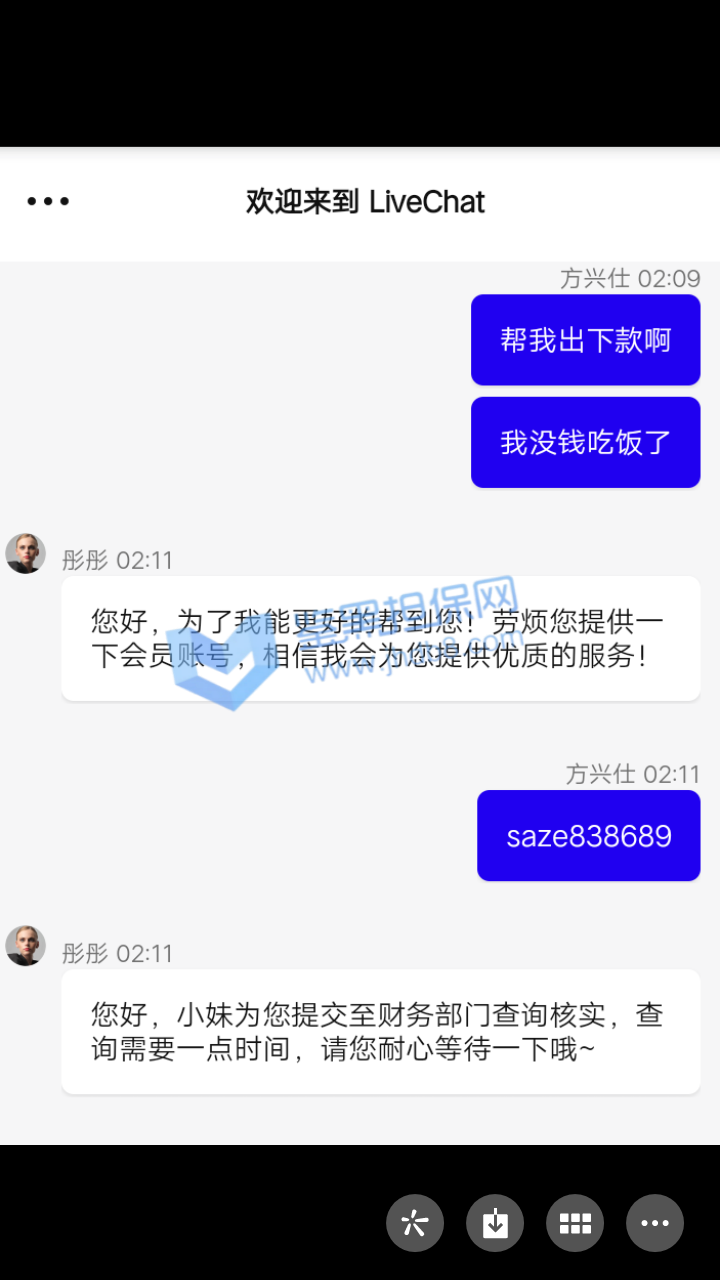720x1280 pixels.
Task: Save the image with the download icon
Action: click(x=495, y=1223)
